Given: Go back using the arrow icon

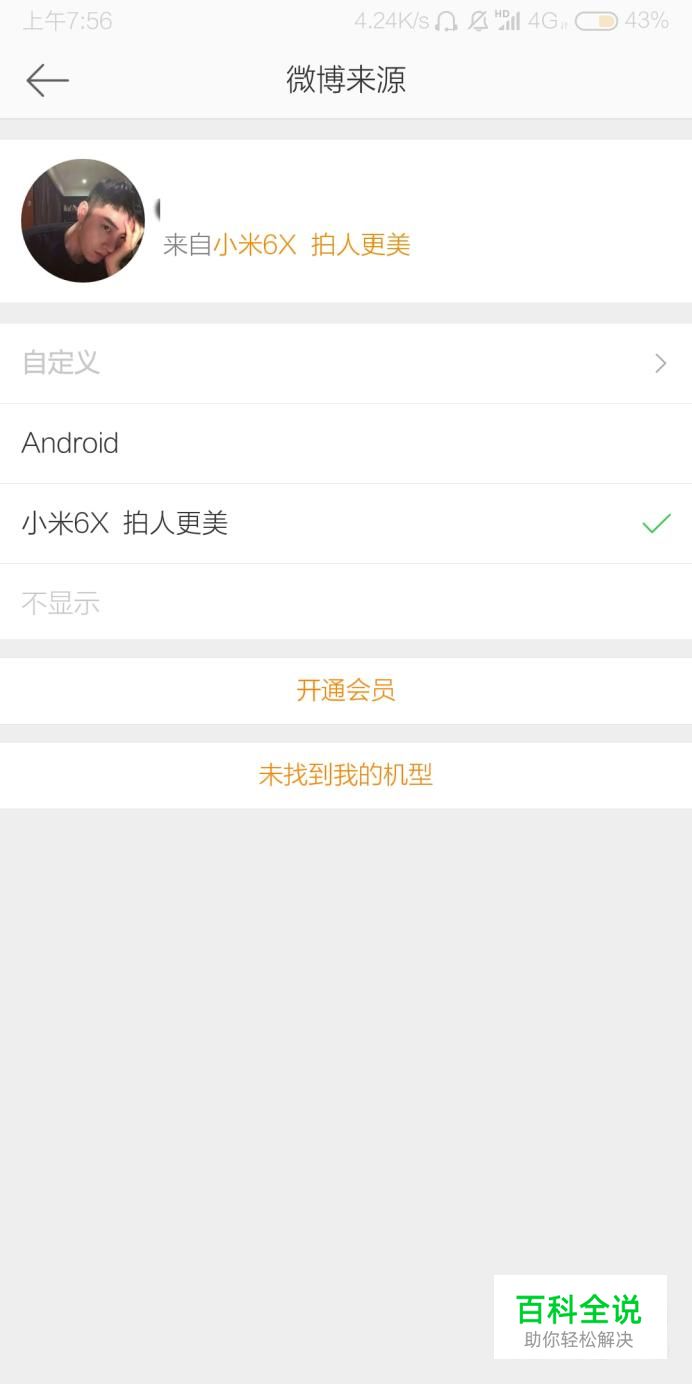Looking at the screenshot, I should [x=47, y=80].
